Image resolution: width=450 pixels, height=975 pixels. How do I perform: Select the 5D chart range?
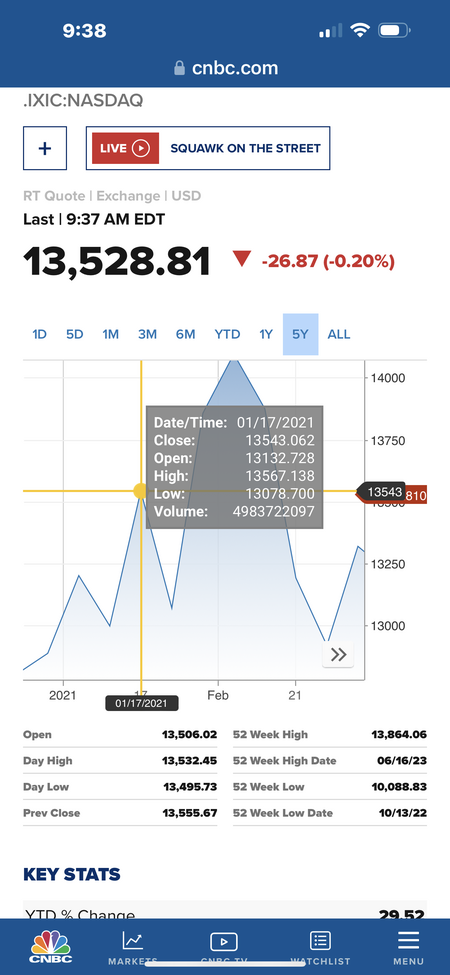tap(75, 335)
